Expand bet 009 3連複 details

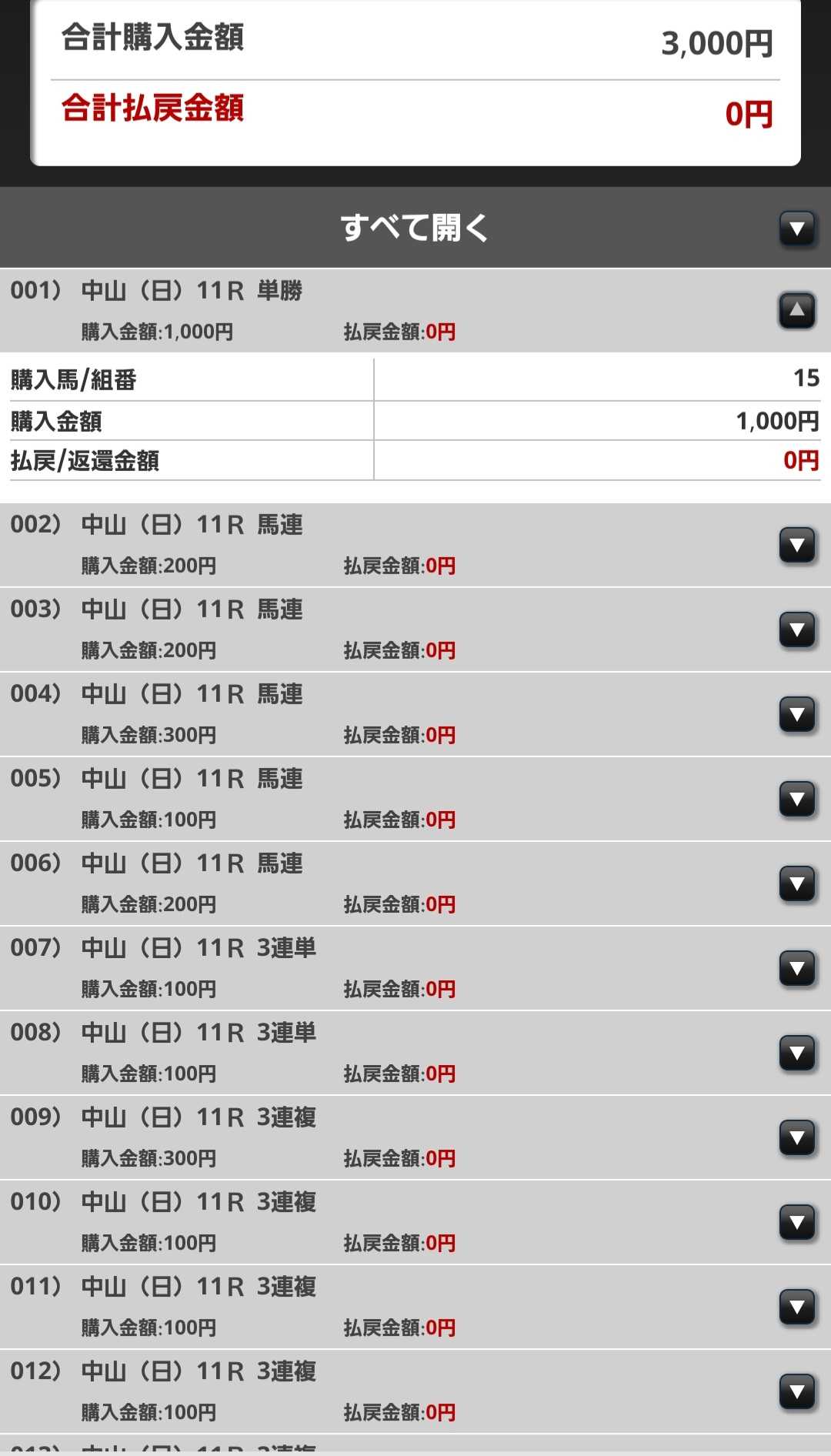pyautogui.click(x=796, y=1137)
